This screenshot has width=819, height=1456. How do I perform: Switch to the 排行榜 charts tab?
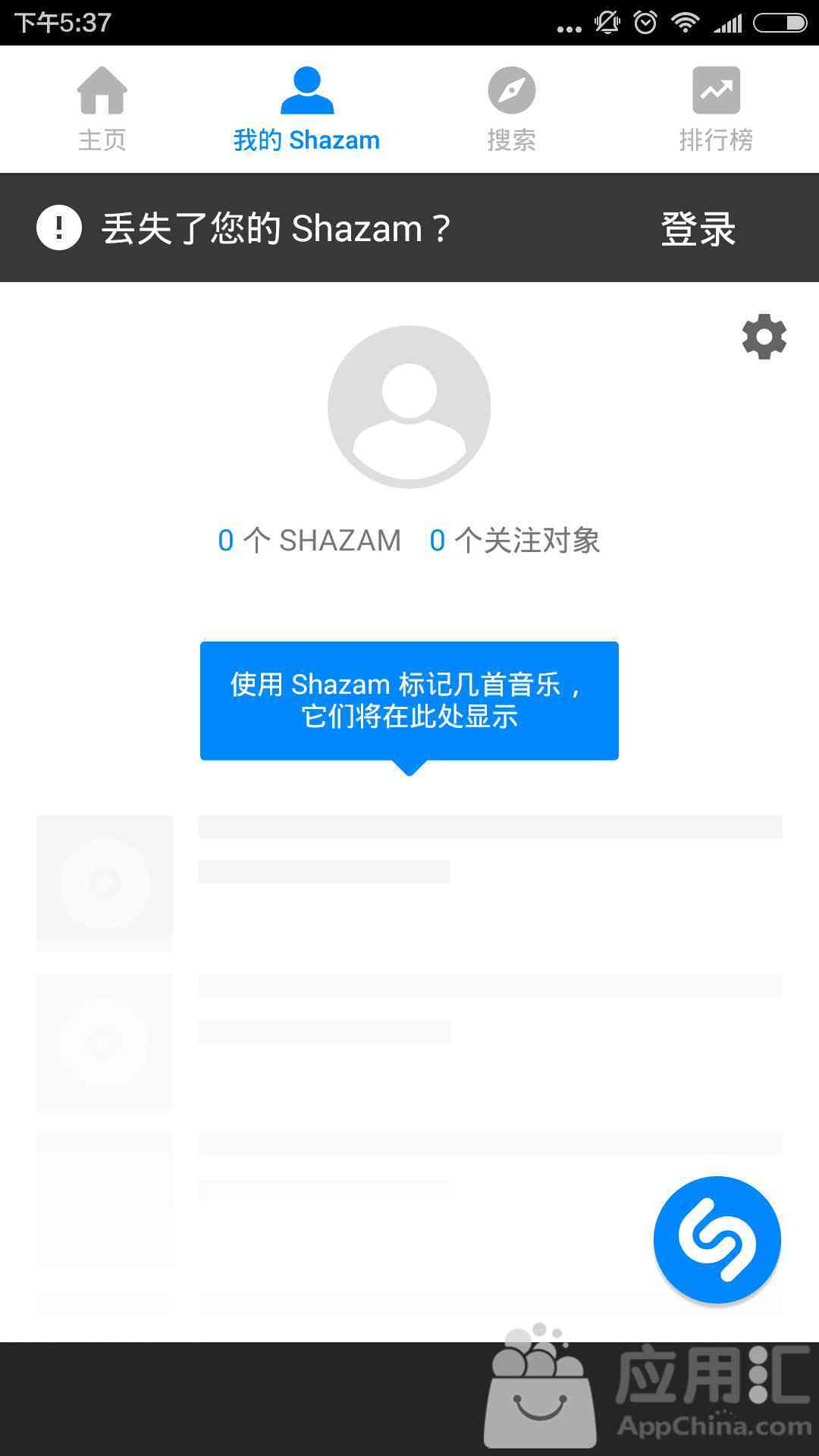tap(716, 110)
